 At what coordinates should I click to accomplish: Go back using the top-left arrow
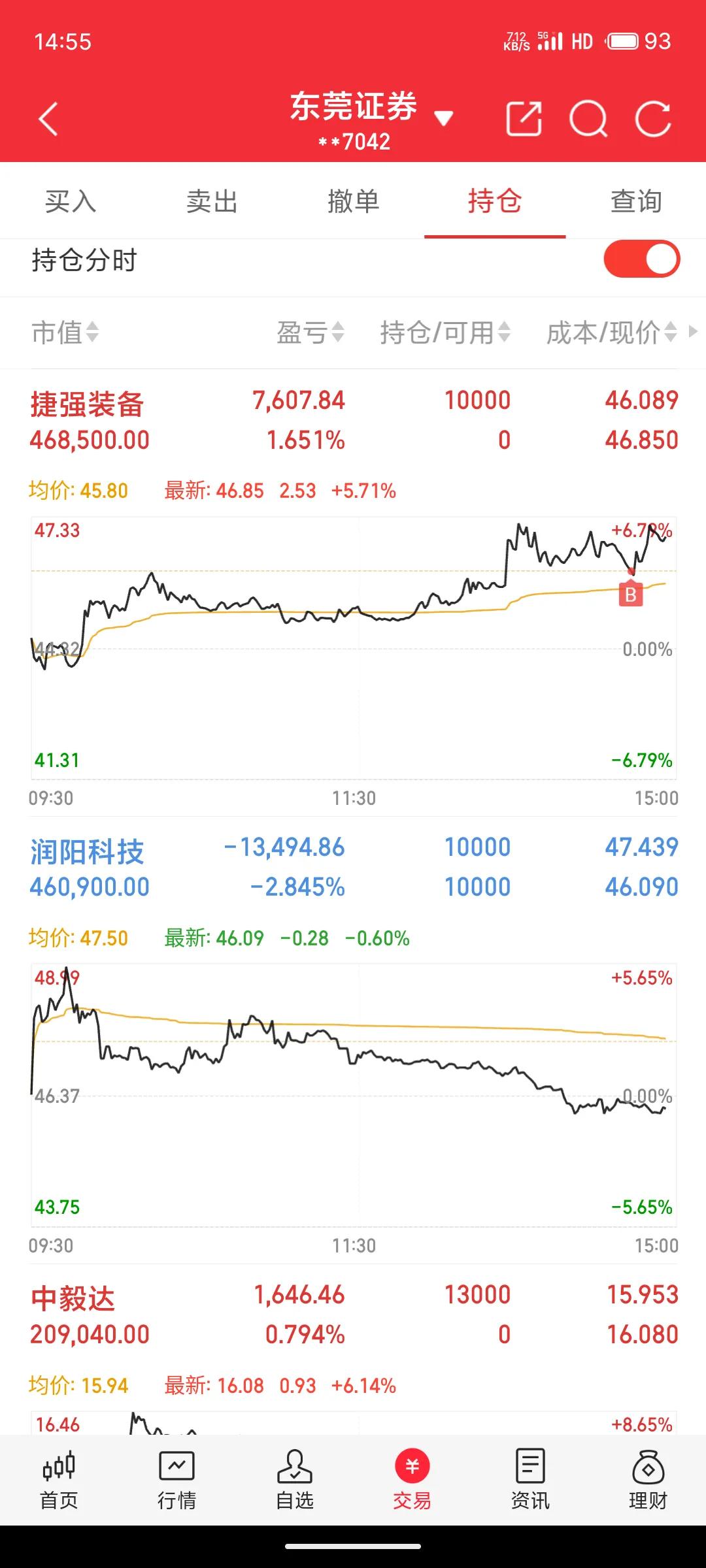click(48, 119)
